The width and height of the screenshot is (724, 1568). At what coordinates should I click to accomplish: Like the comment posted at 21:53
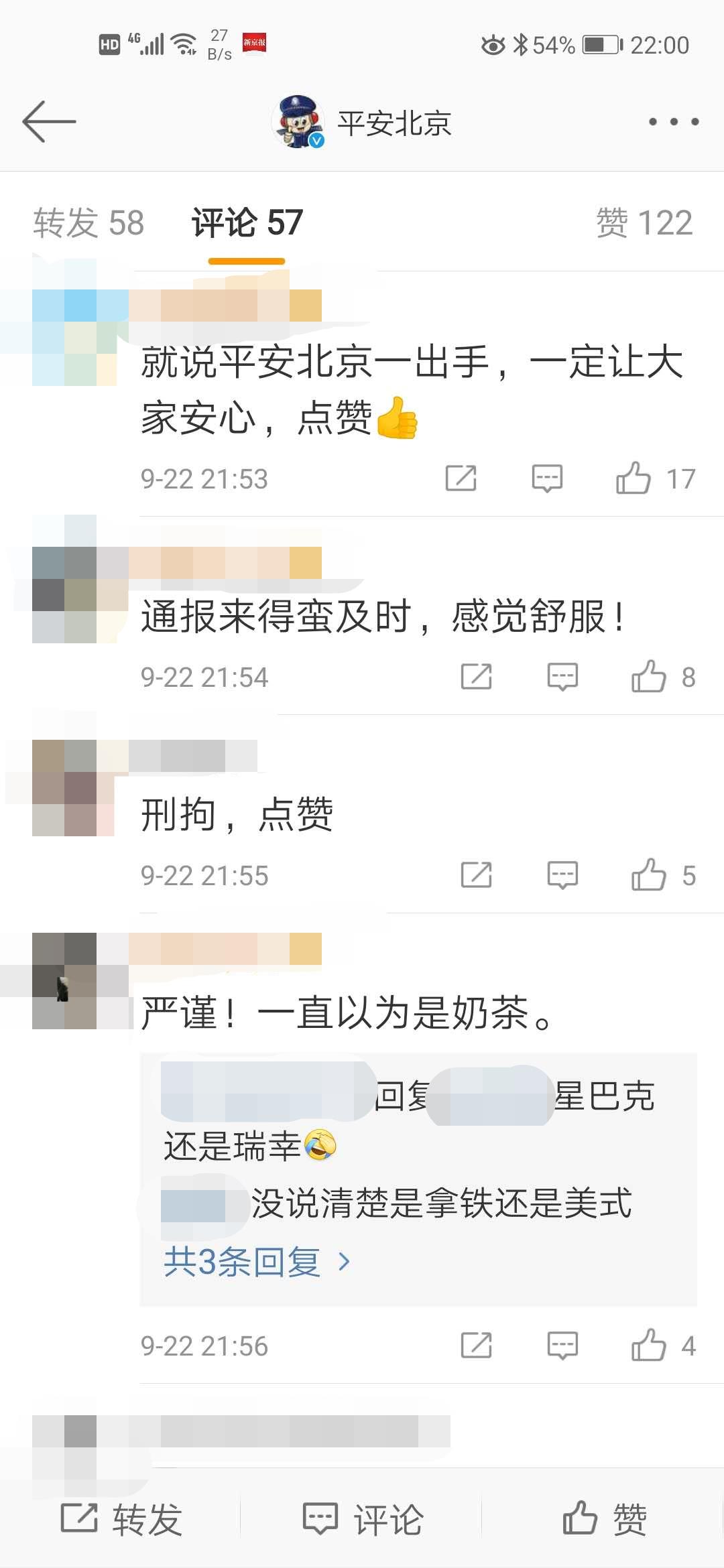[x=633, y=478]
